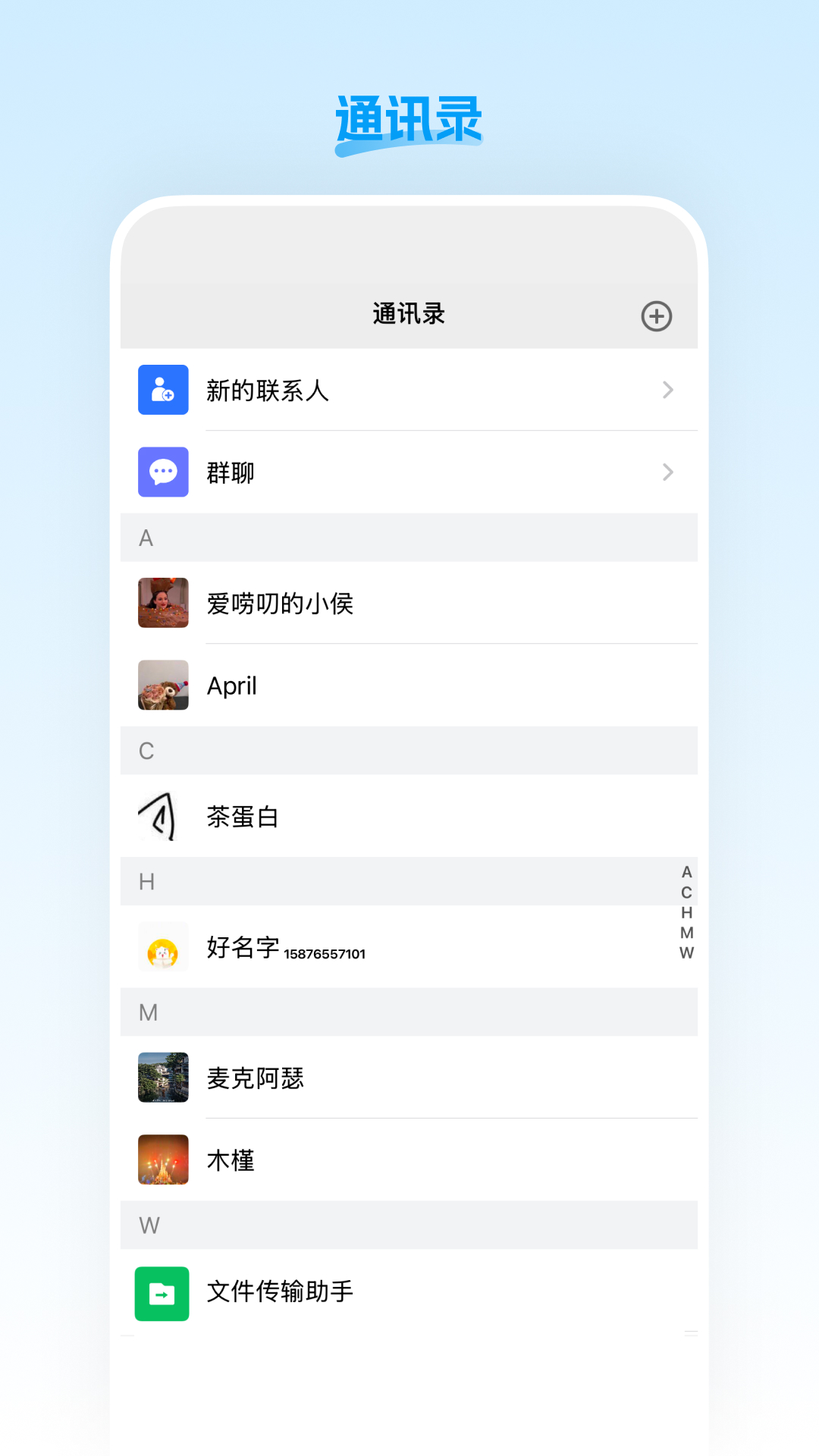Expand the 新的联系人 row chevron

(667, 390)
